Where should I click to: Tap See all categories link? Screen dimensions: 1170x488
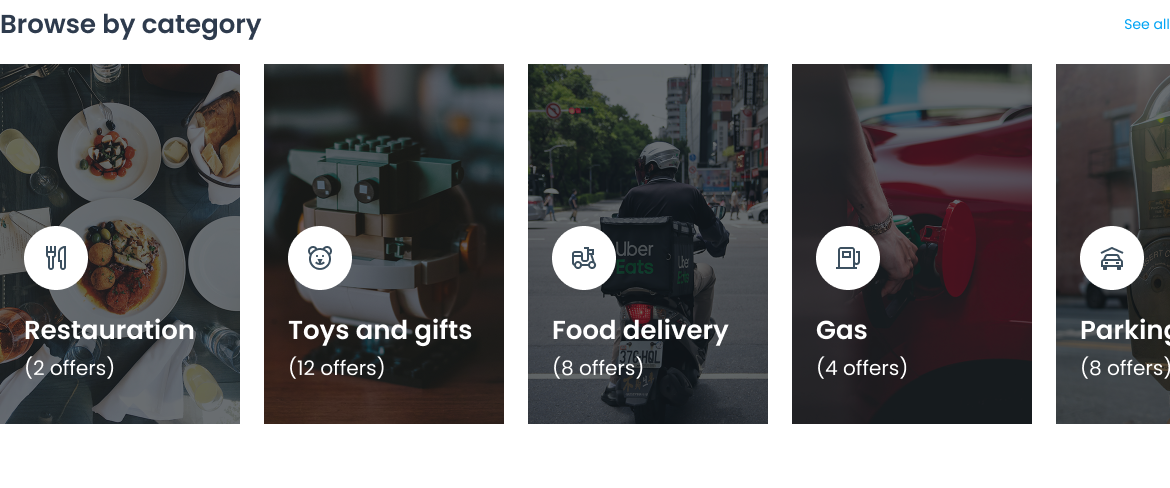tap(1145, 24)
